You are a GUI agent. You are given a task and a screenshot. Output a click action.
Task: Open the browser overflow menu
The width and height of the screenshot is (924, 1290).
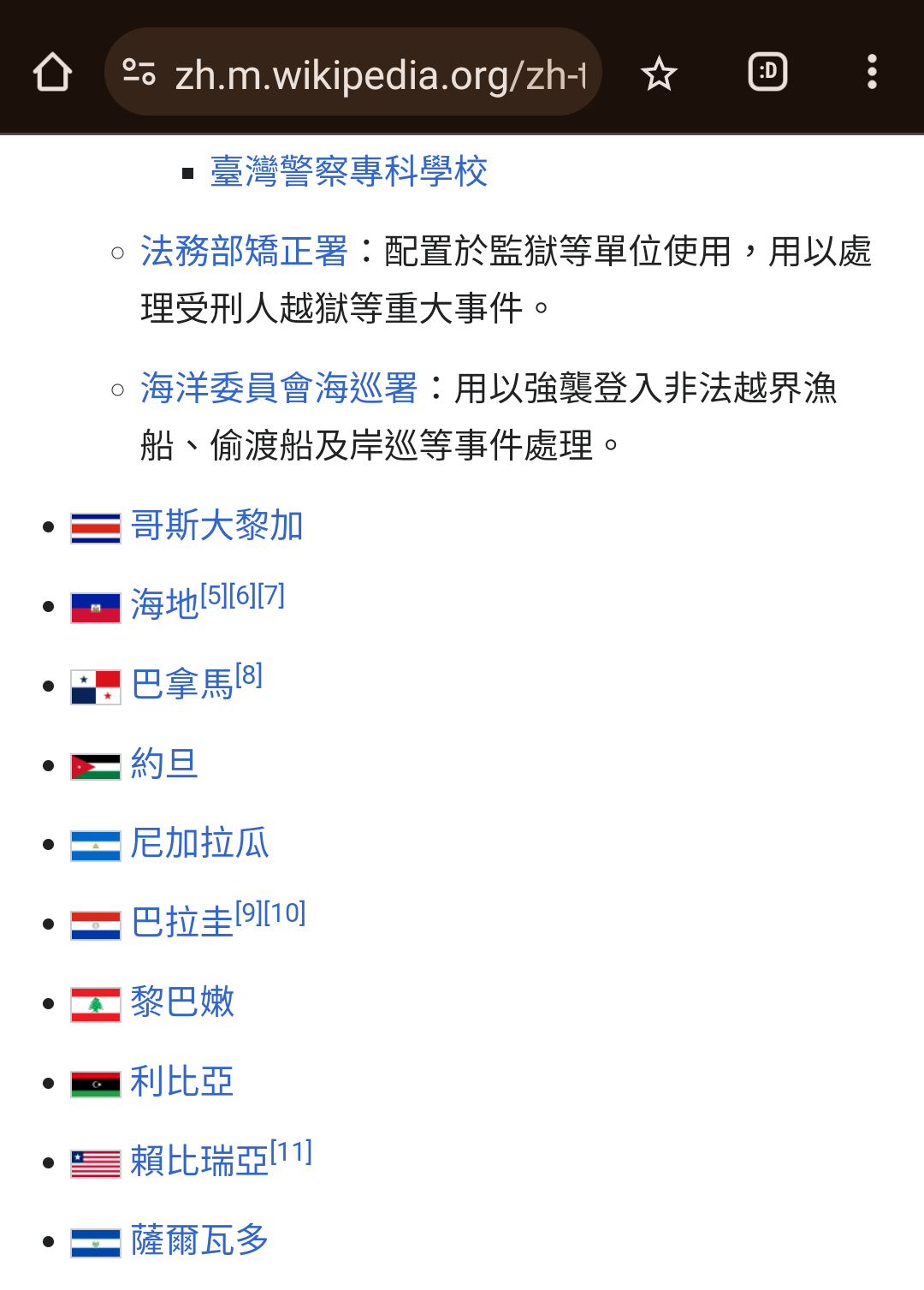pos(872,73)
